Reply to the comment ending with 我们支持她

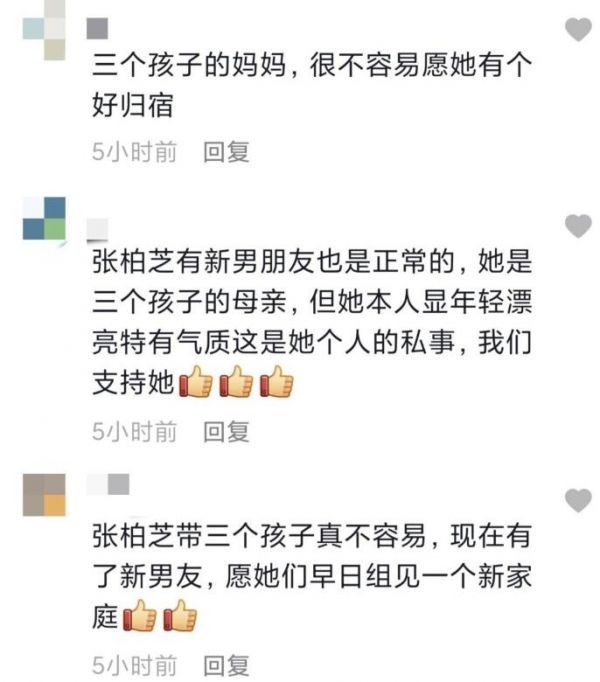[x=226, y=431]
